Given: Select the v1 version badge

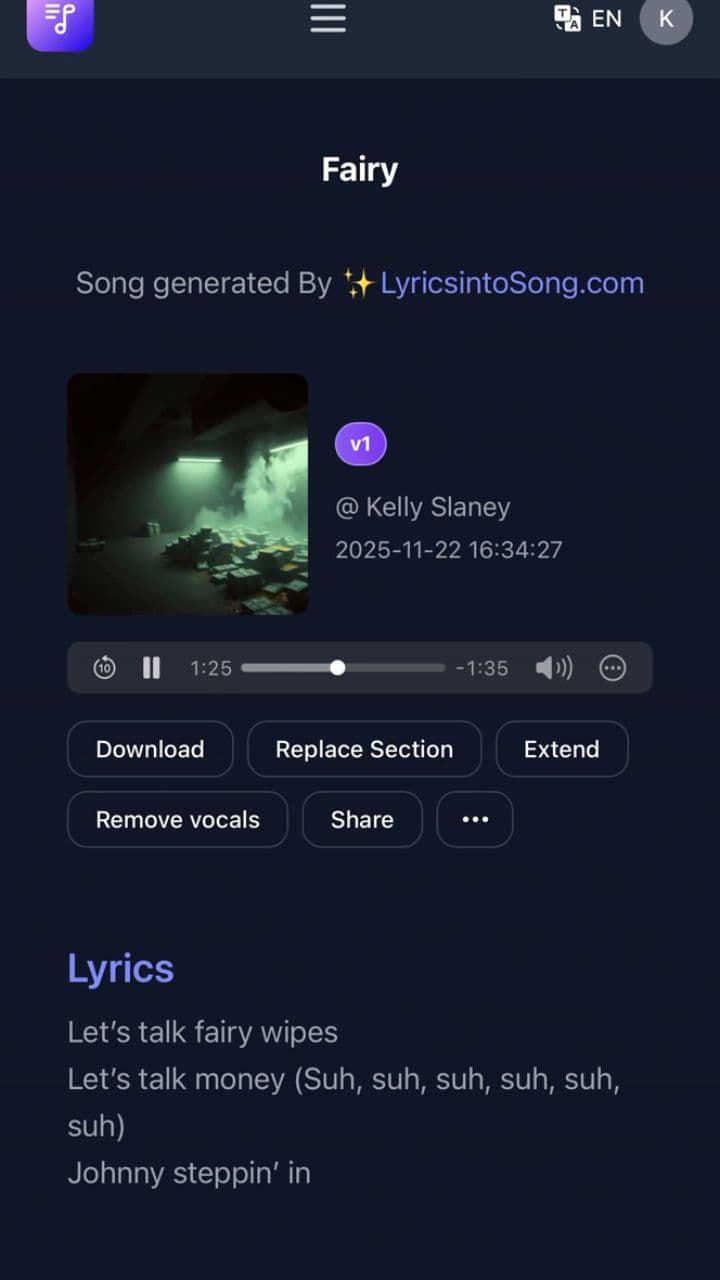Looking at the screenshot, I should 360,444.
